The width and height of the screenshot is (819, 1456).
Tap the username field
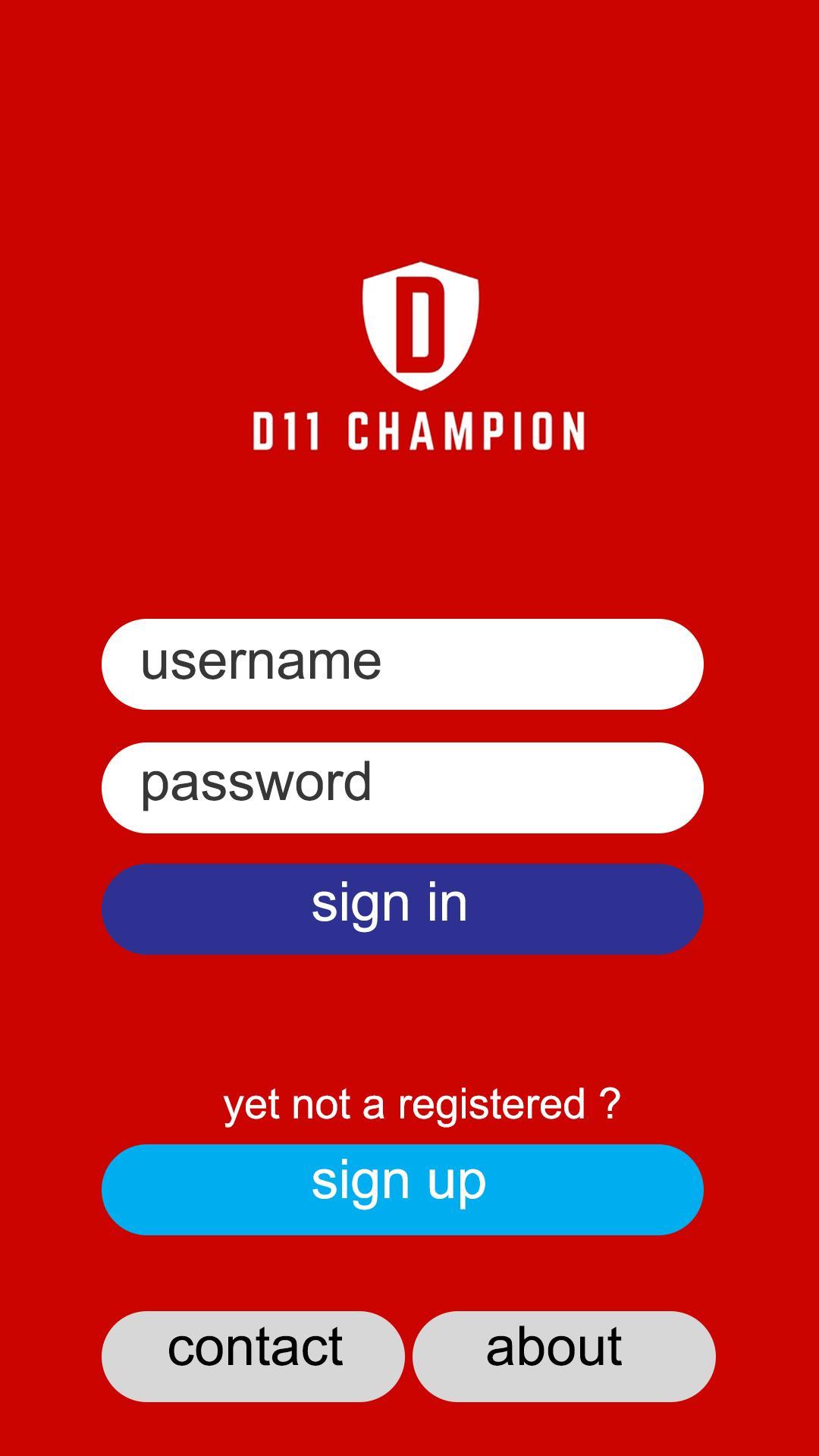[x=402, y=664]
